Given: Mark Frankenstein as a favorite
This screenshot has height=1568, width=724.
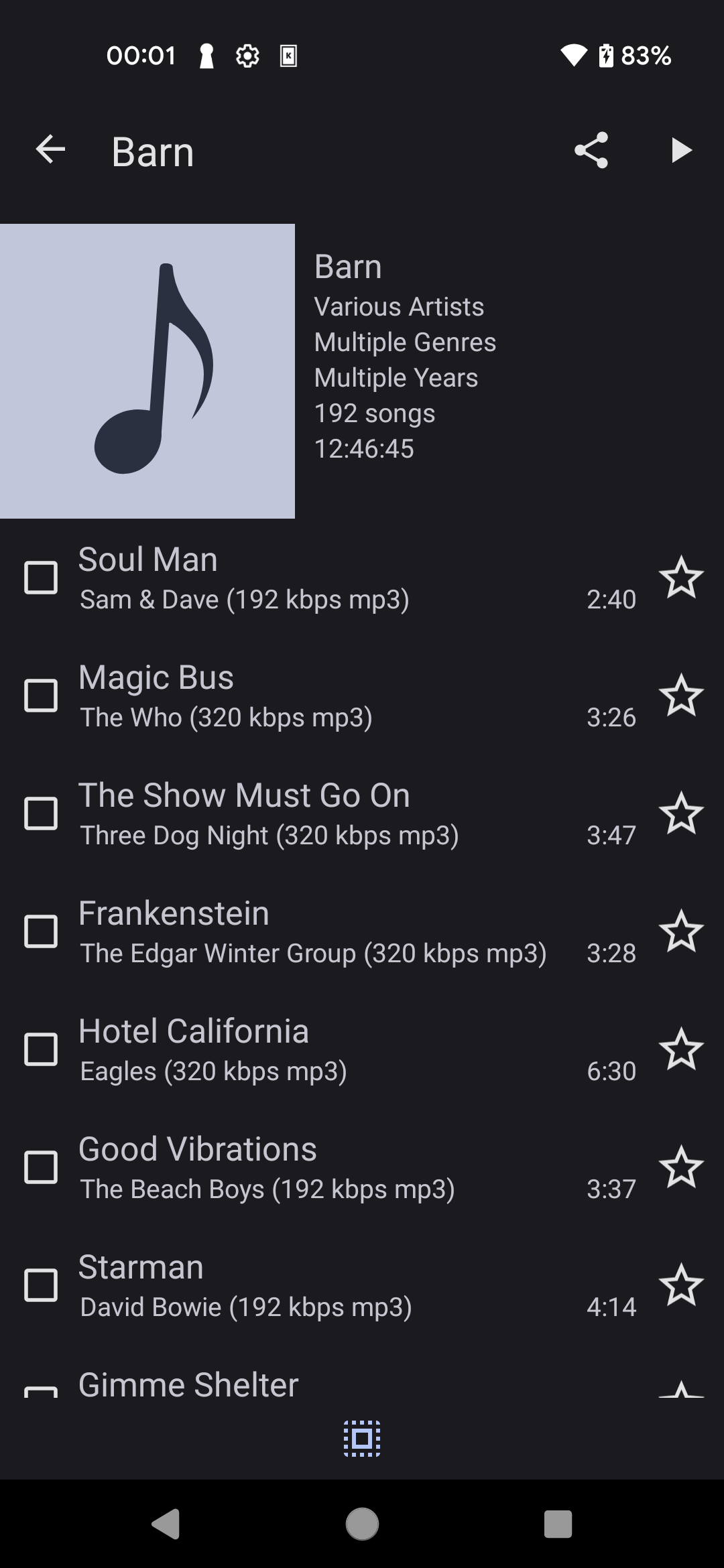Looking at the screenshot, I should [x=681, y=931].
